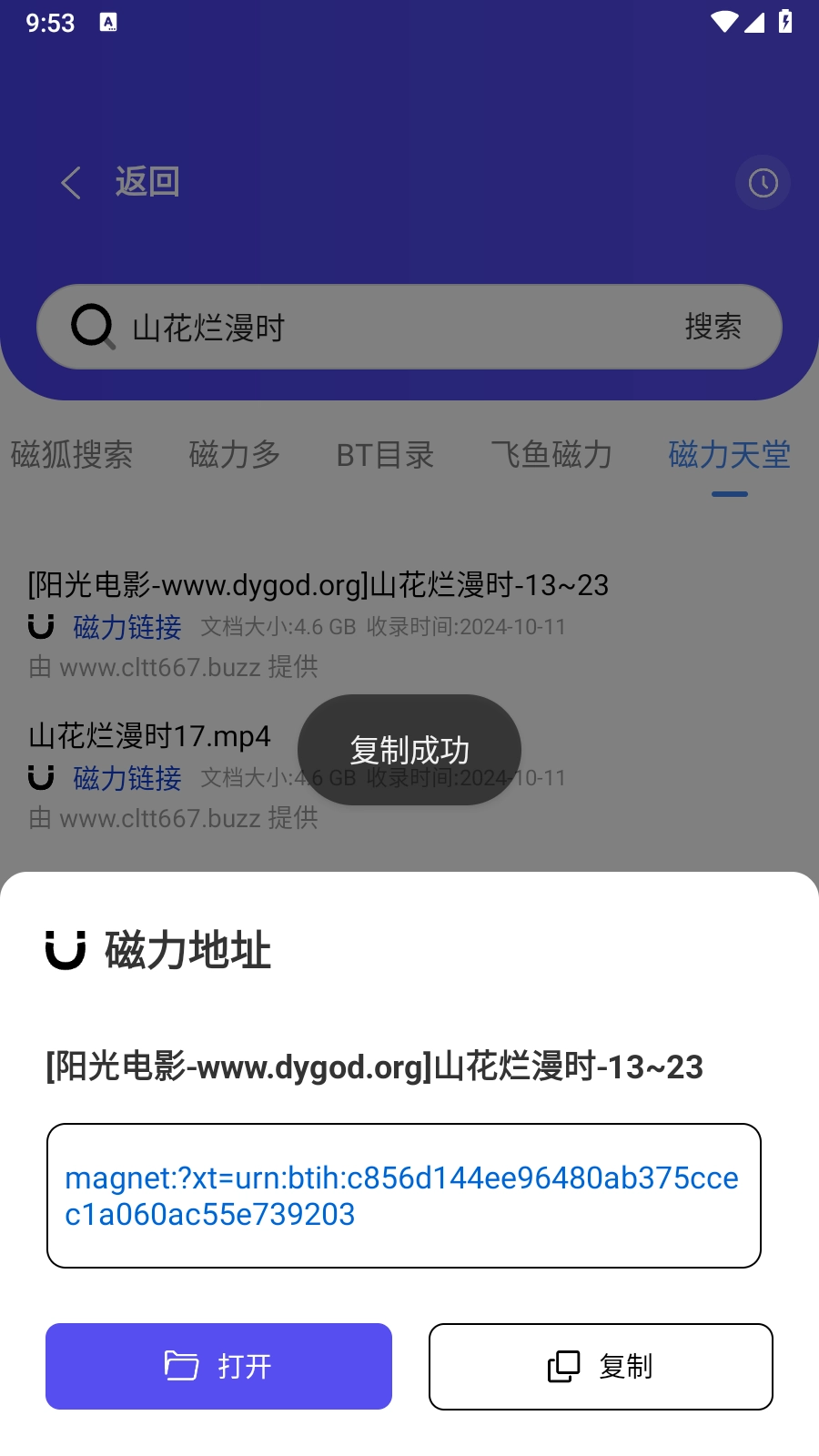Tap the magnet icon next to first result
The width and height of the screenshot is (819, 1456).
coord(40,627)
